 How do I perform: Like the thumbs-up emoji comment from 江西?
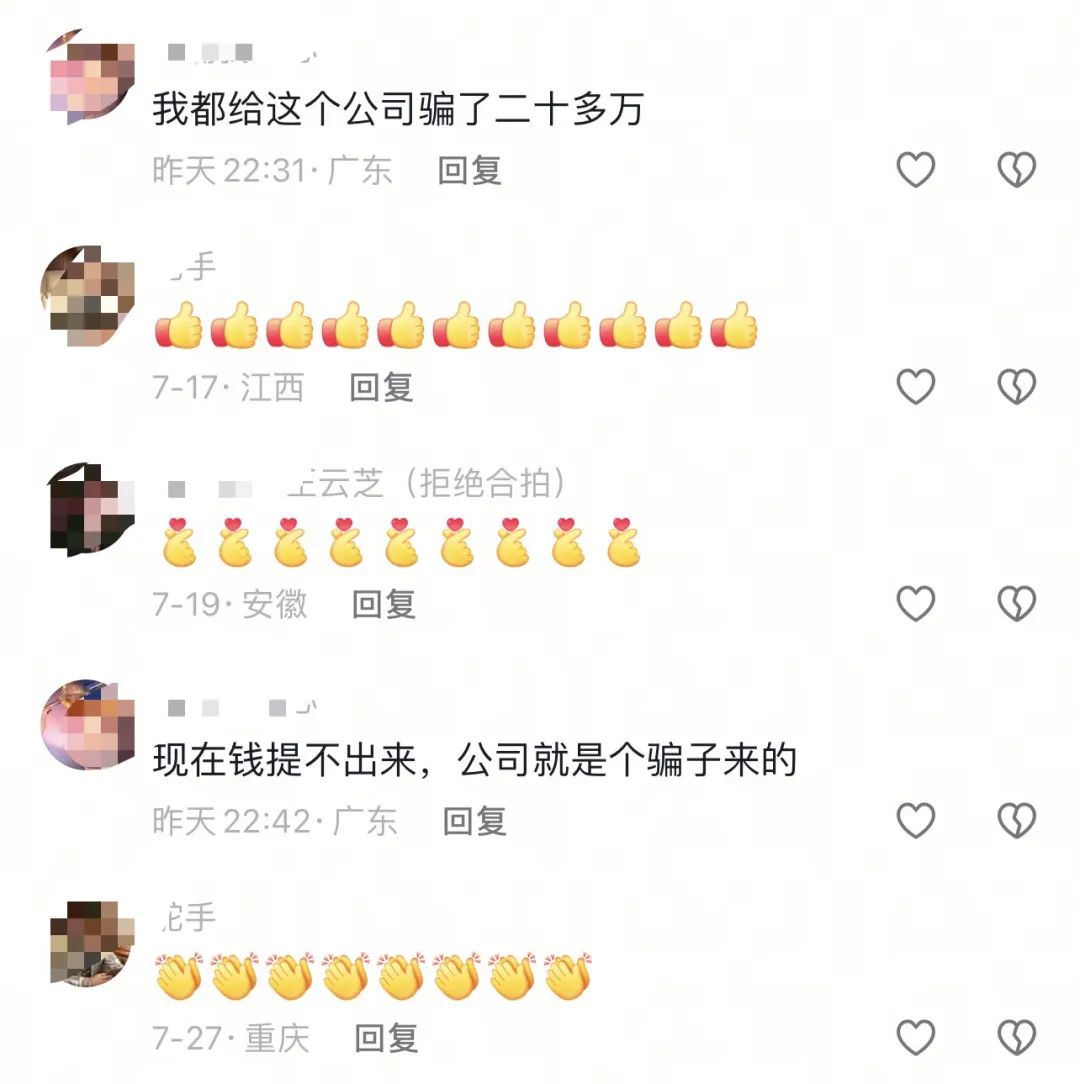tap(915, 386)
